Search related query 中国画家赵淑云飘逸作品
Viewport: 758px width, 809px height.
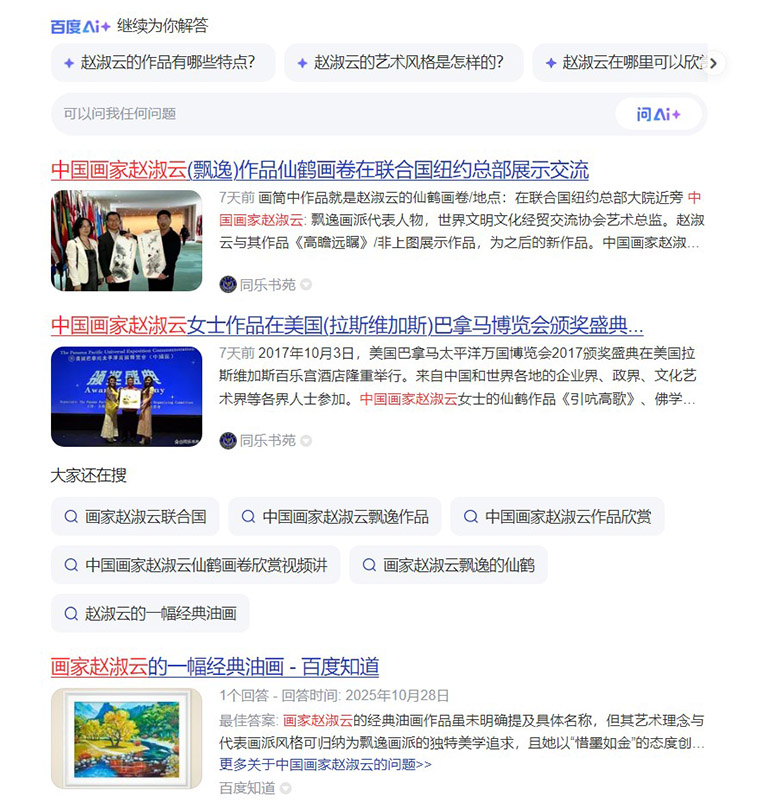334,517
